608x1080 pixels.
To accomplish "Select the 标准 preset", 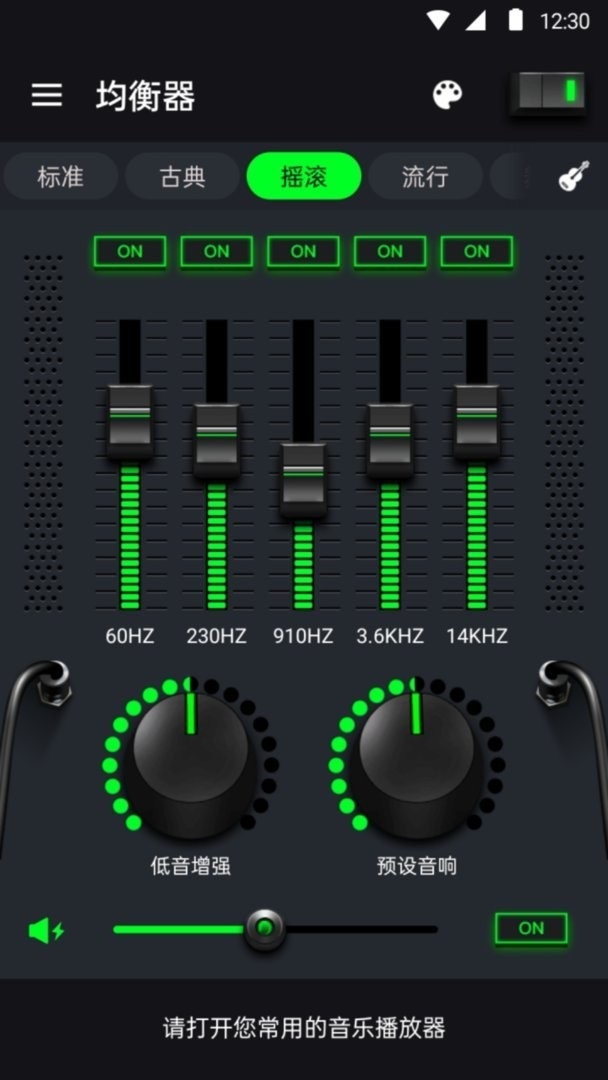I will [x=61, y=176].
